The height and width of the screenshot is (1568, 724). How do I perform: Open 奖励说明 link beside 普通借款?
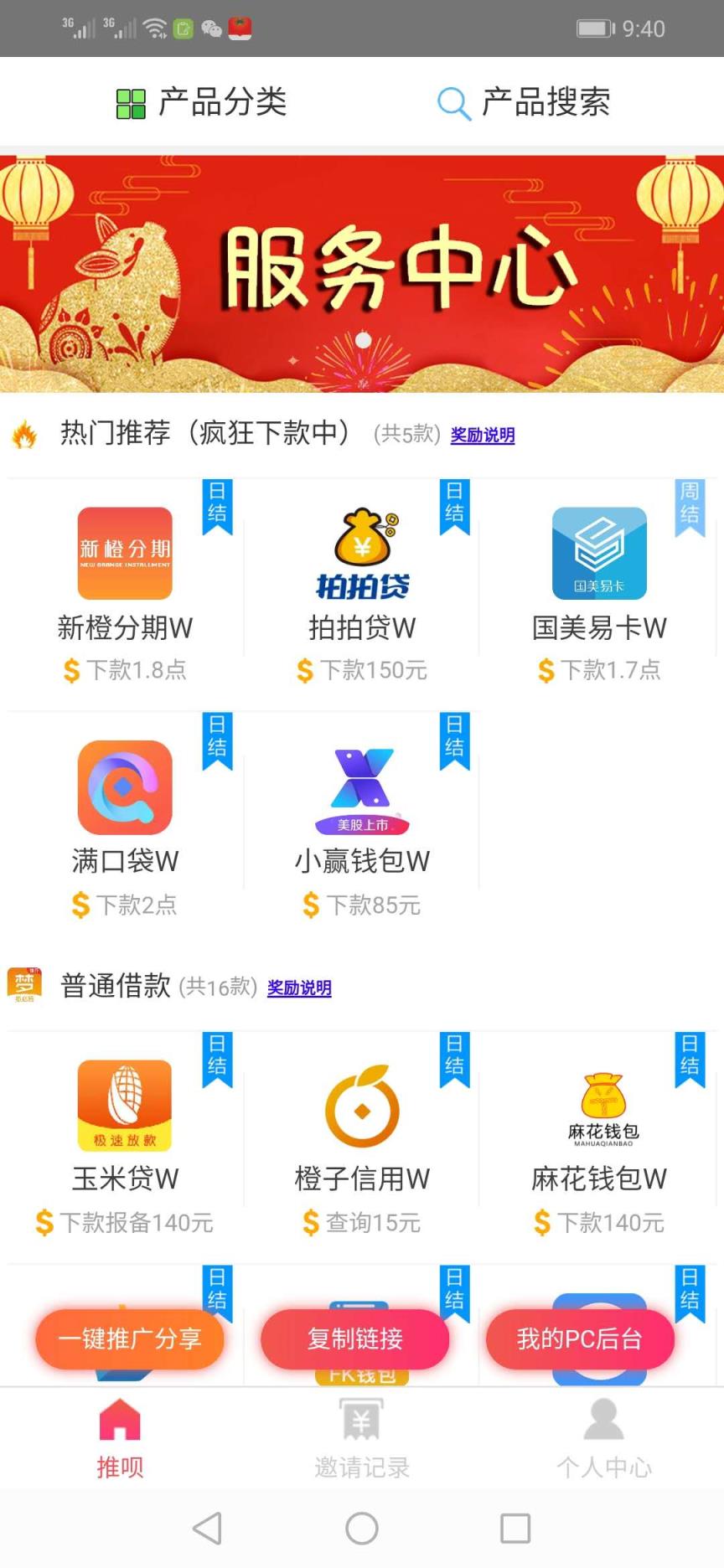pyautogui.click(x=299, y=988)
